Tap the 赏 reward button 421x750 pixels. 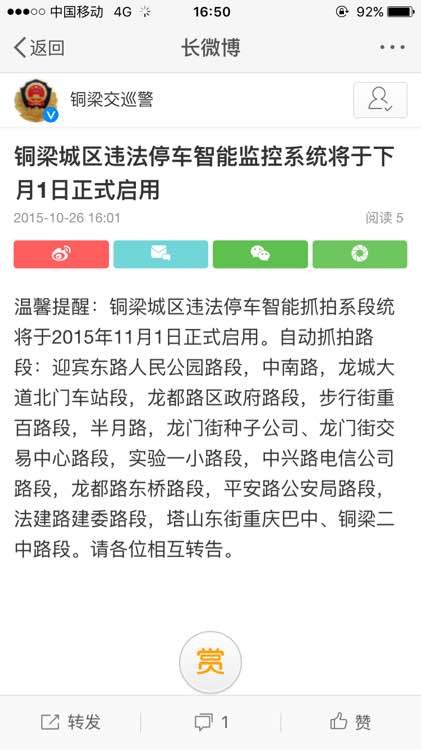210,662
